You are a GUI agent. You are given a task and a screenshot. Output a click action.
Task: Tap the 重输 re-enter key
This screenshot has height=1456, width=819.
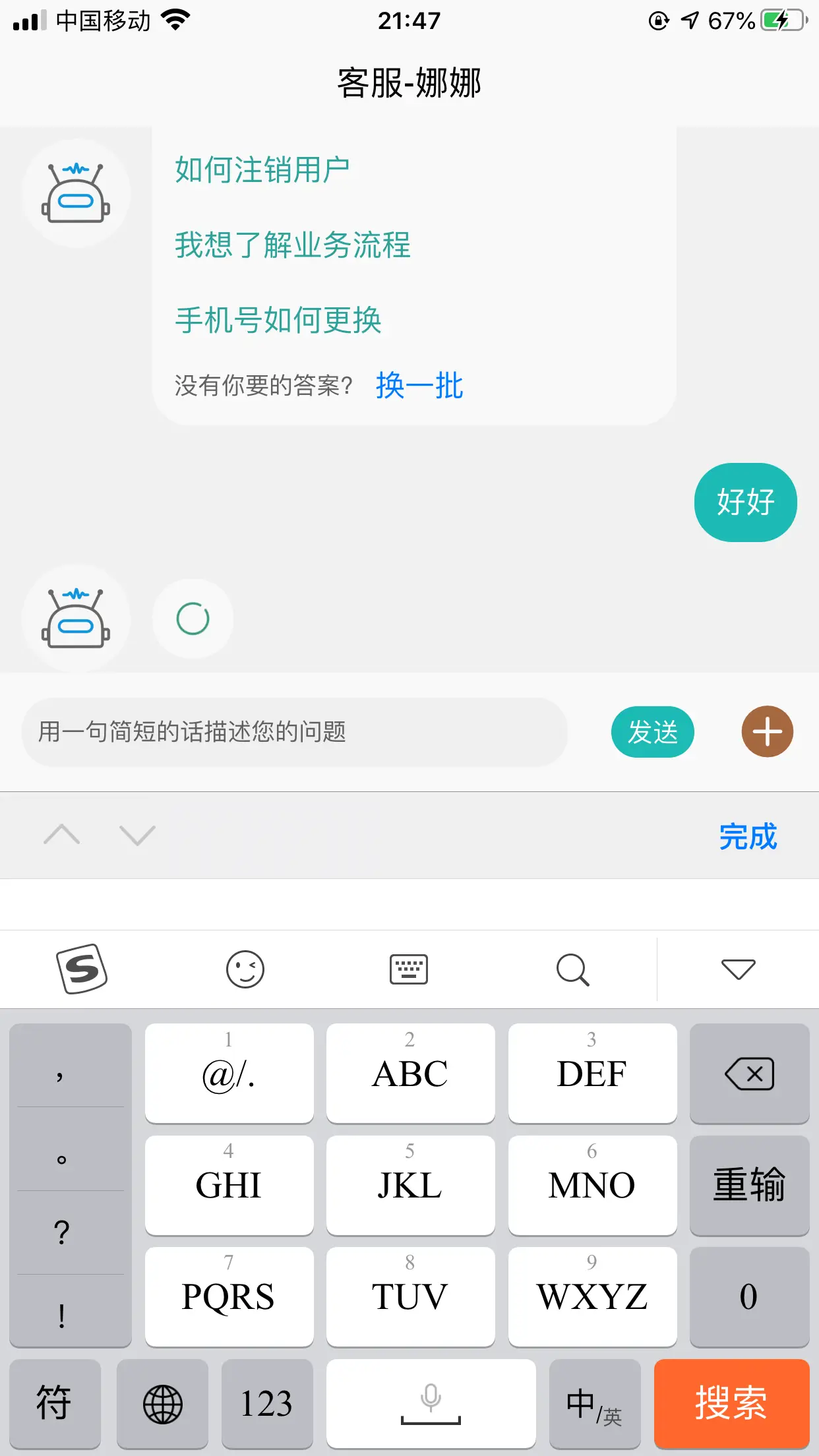point(749,1185)
